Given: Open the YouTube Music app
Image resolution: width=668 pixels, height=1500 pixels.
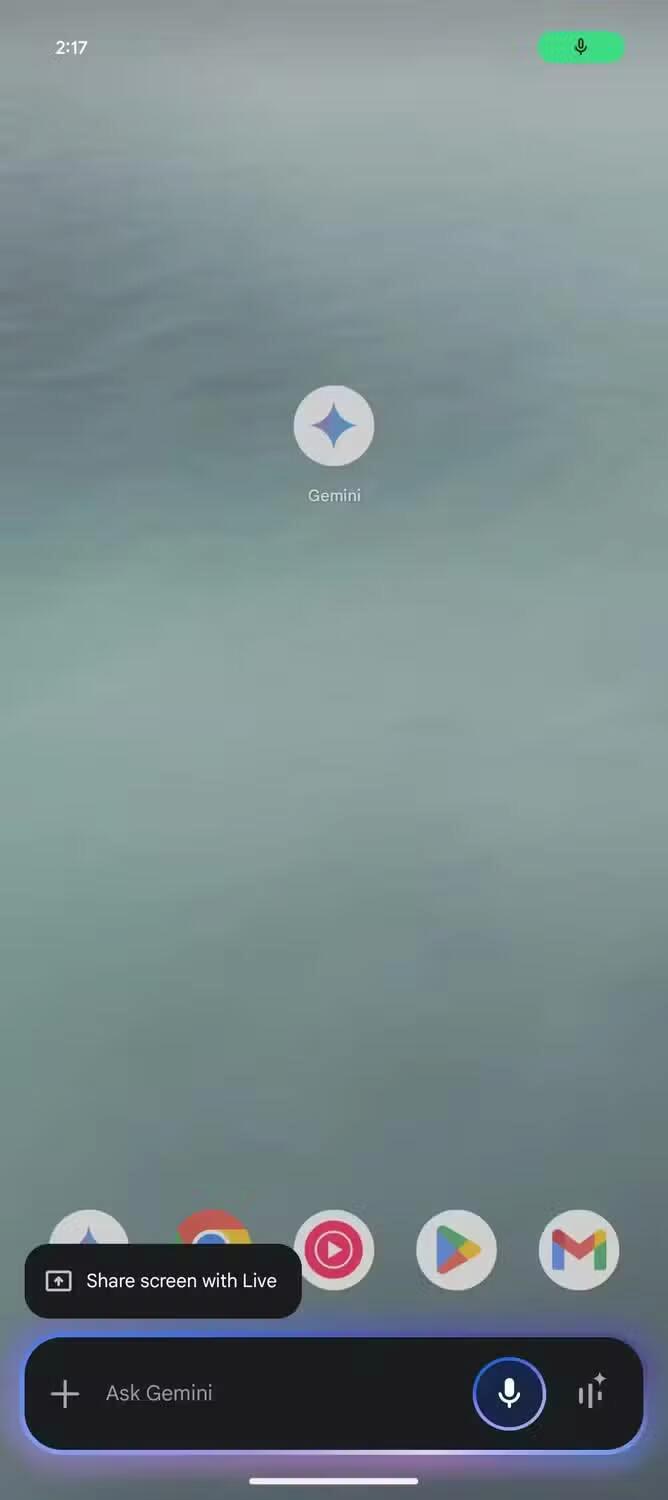Looking at the screenshot, I should point(334,1250).
